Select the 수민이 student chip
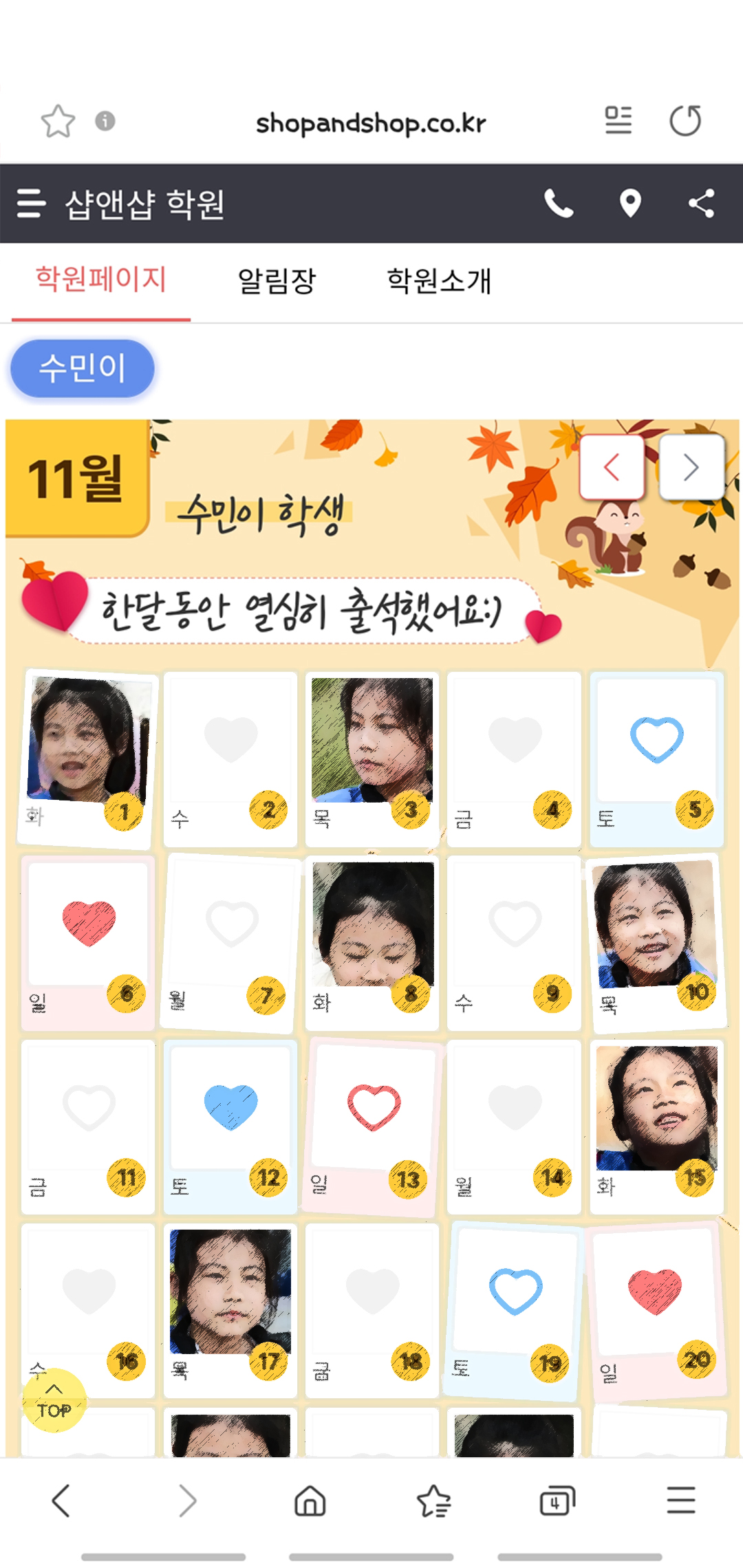743x1568 pixels. point(82,368)
